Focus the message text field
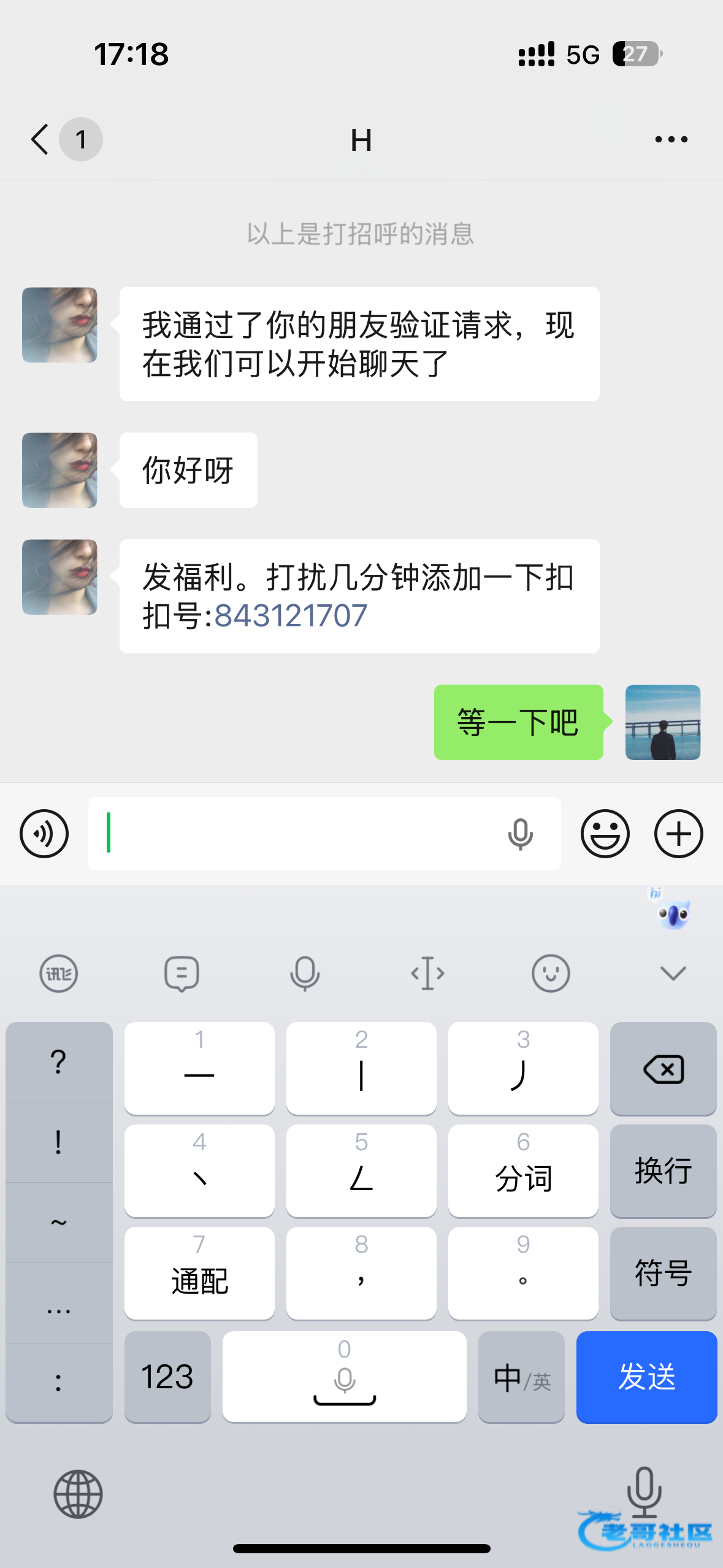The width and height of the screenshot is (723, 1568). [294, 834]
